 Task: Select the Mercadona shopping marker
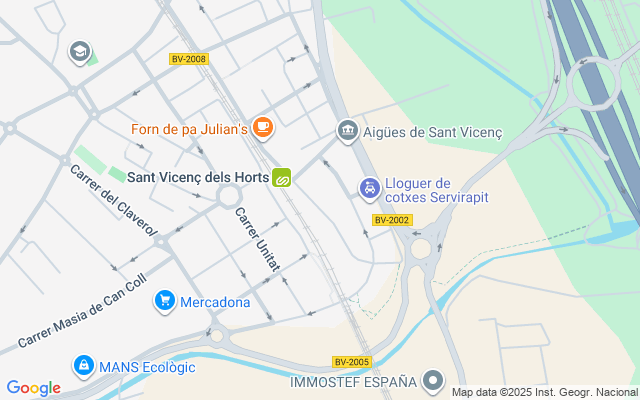[x=165, y=300]
